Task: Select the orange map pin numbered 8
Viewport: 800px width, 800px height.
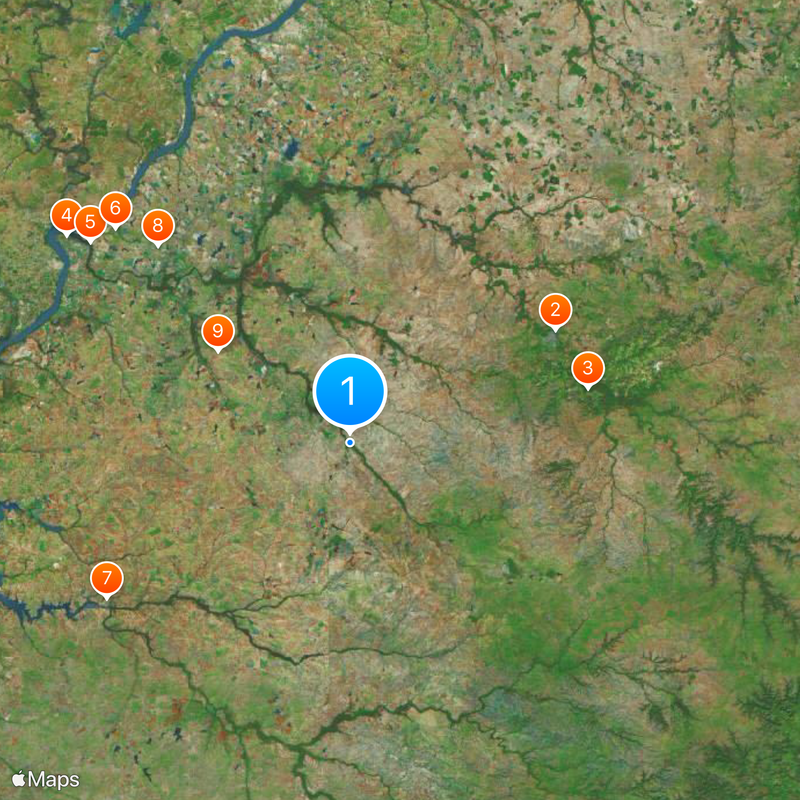Action: point(157,226)
